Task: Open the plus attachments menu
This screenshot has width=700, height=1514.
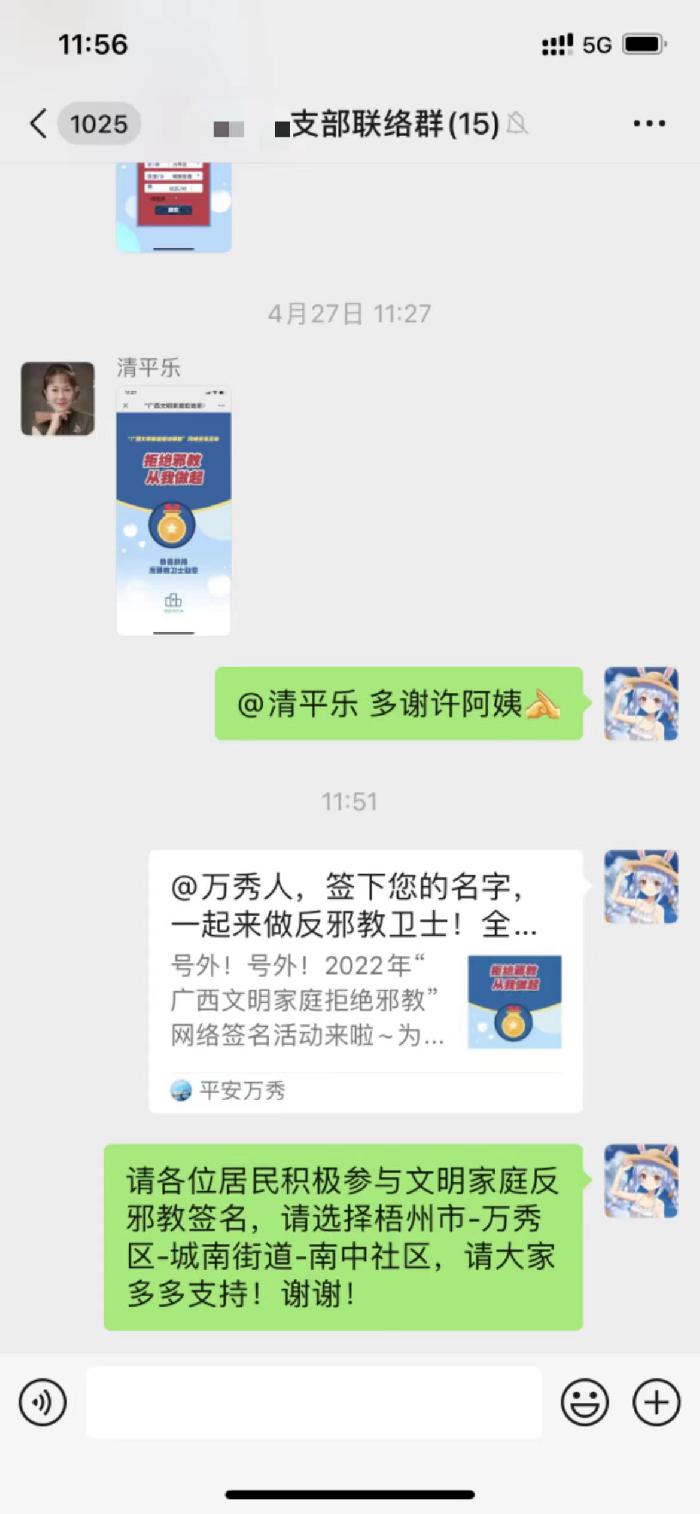Action: pyautogui.click(x=656, y=1403)
